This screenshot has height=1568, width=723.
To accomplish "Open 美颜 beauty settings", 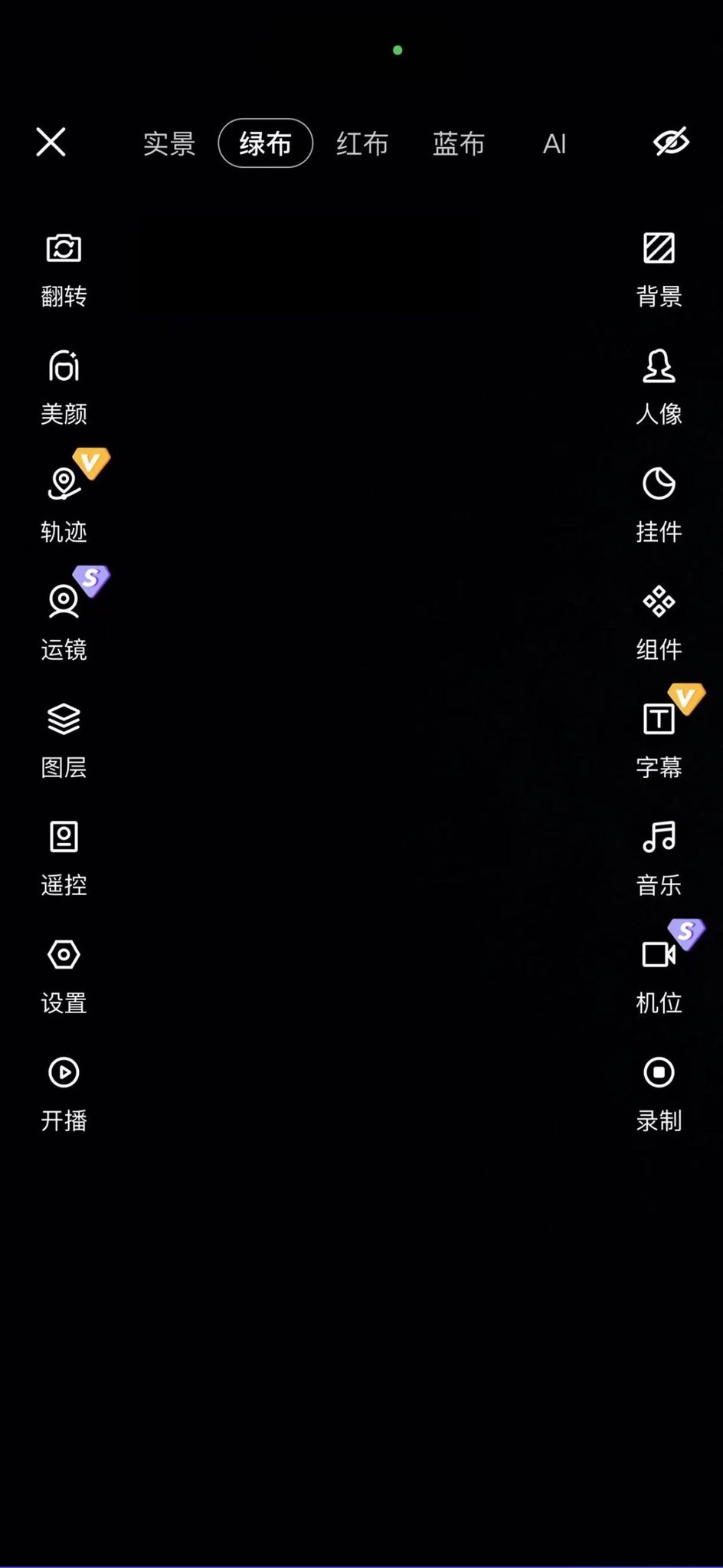I will click(64, 386).
